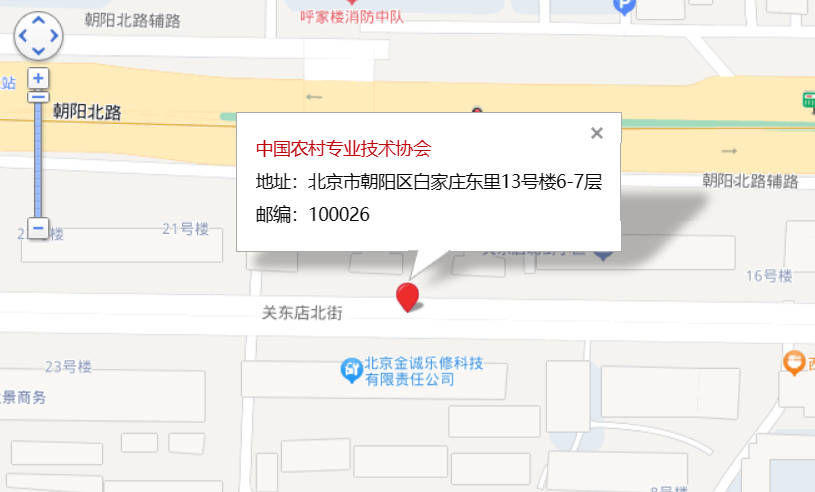Open the 北京金诚乐修科技有限责任公司 map point
This screenshot has height=492, width=815.
[x=352, y=371]
